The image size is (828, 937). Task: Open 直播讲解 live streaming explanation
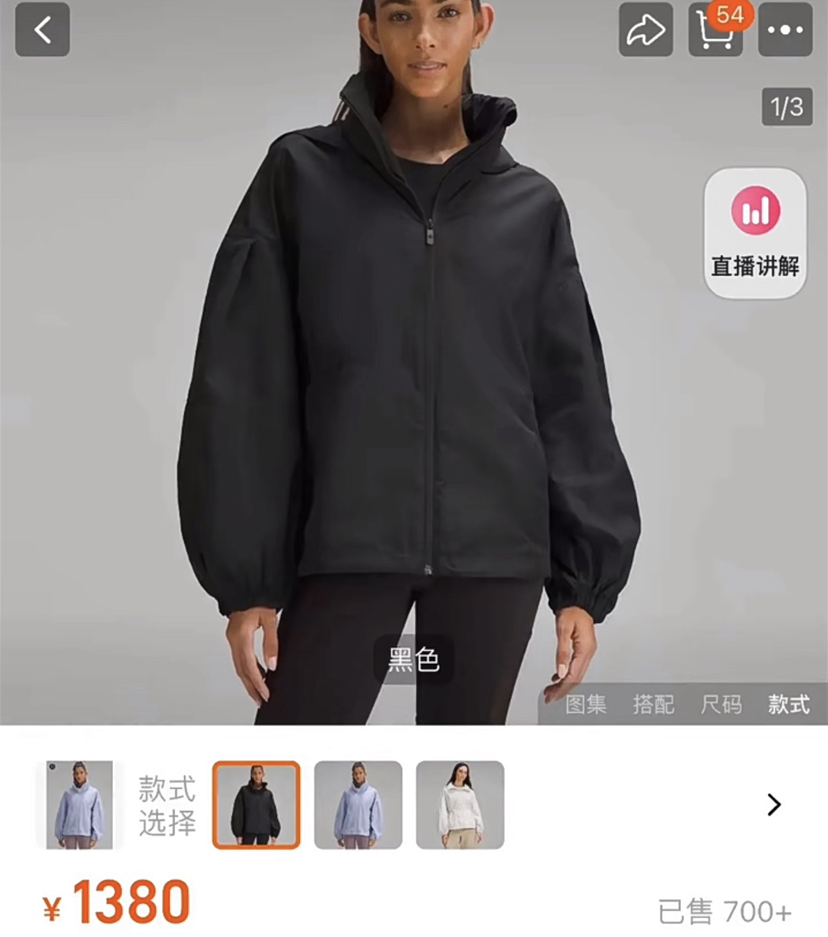755,263
